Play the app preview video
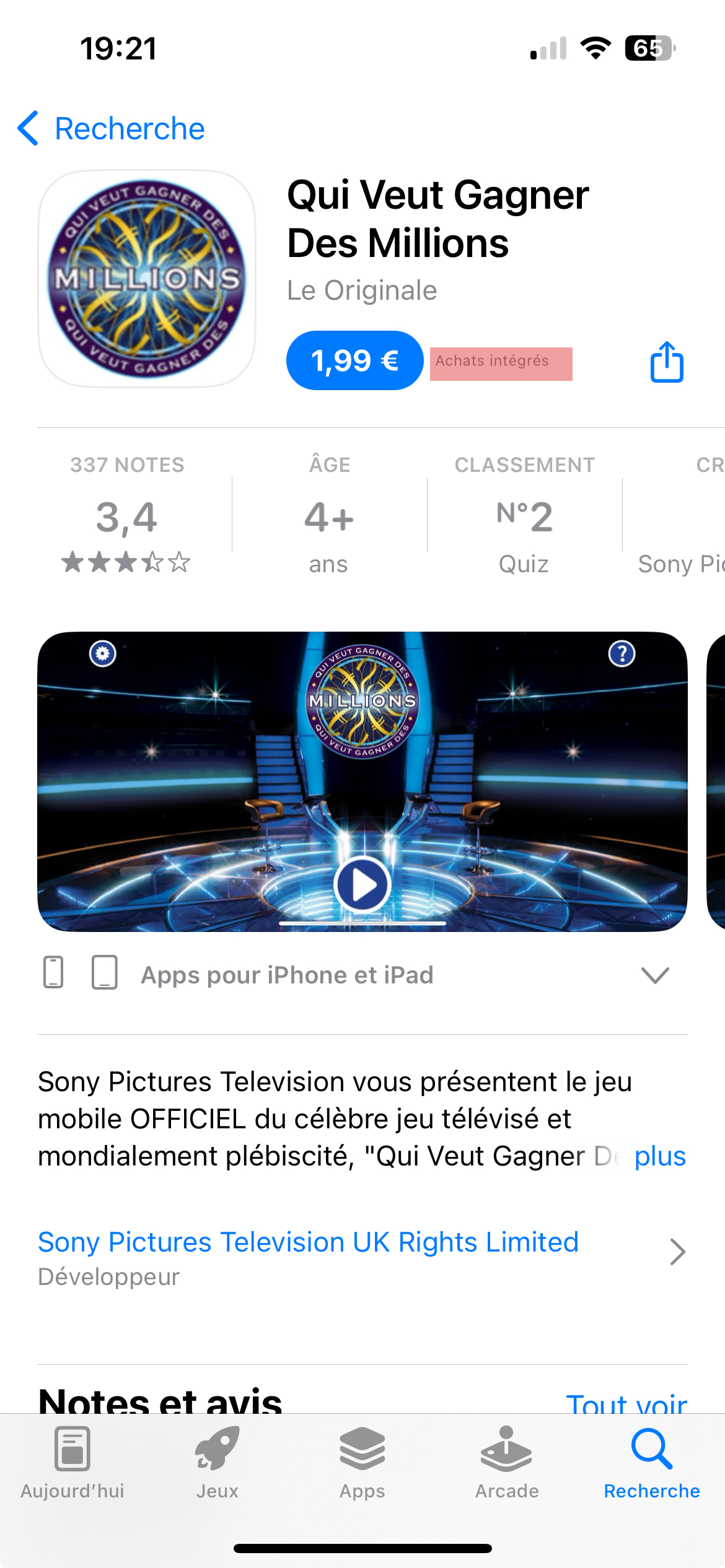 (362, 884)
